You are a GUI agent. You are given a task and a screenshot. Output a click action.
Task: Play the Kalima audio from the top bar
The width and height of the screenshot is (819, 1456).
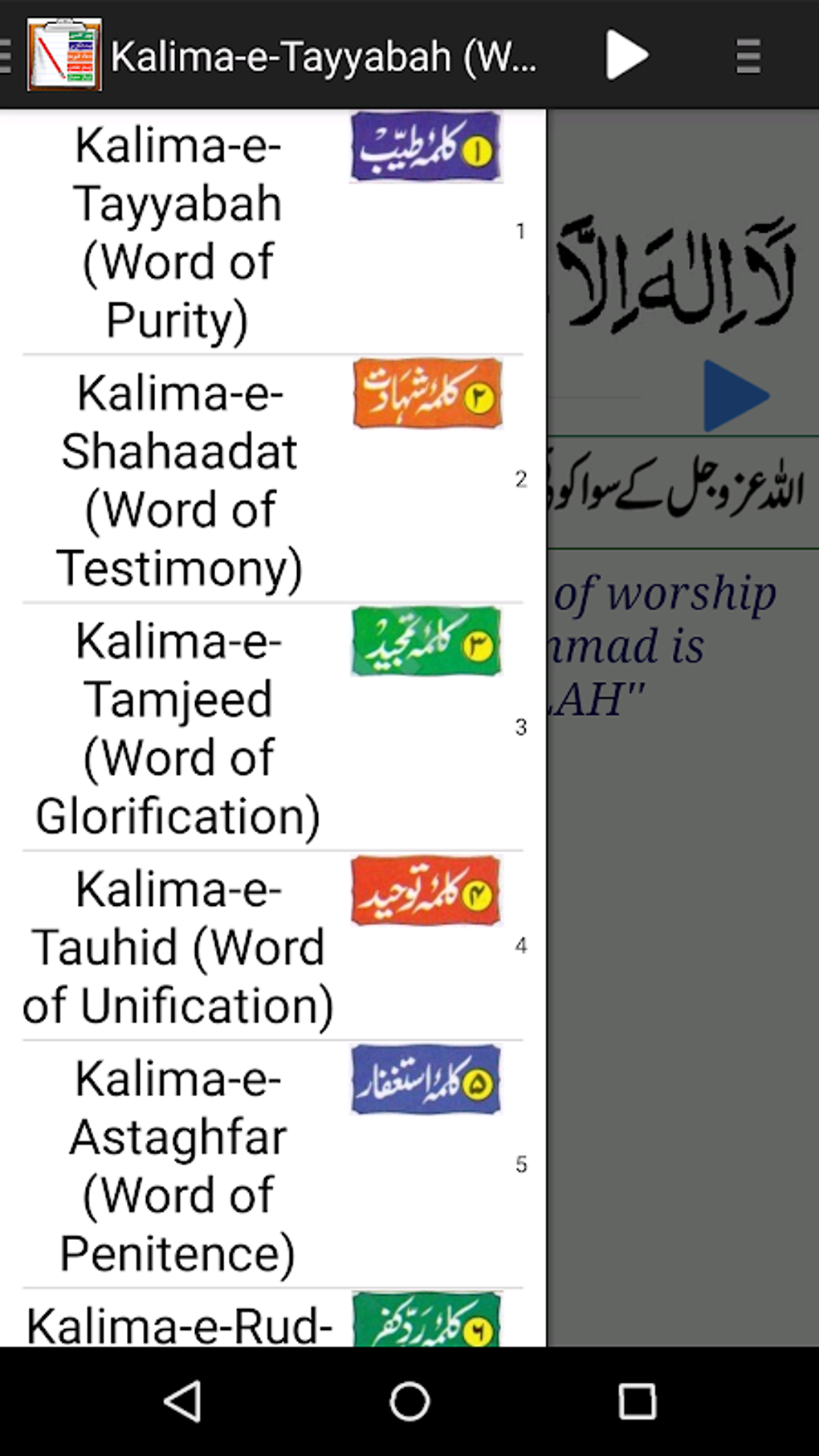(x=626, y=55)
